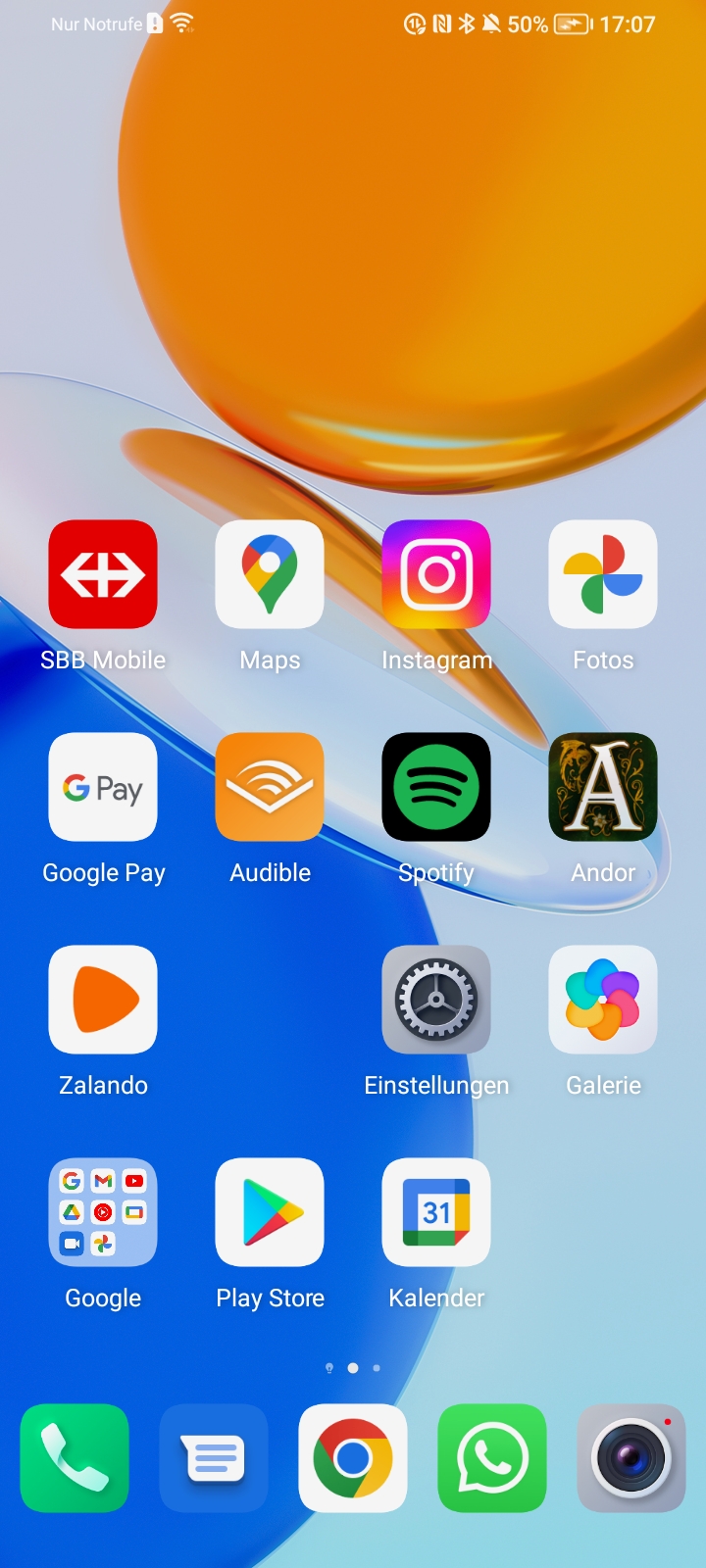Expand the Google folder
This screenshot has width=706, height=1568.
(x=103, y=1212)
